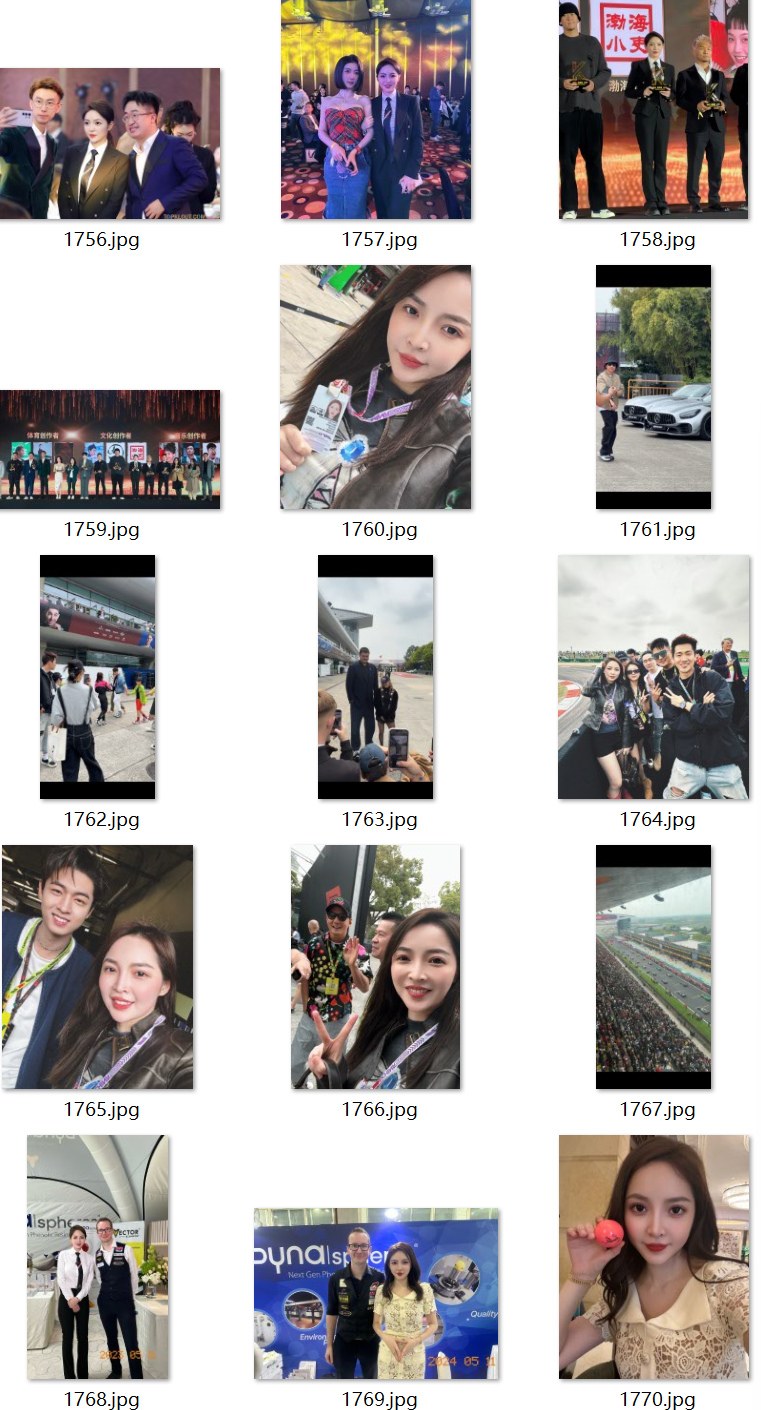761x1410 pixels.
Task: Select image 1763.jpg
Action: pyautogui.click(x=376, y=677)
